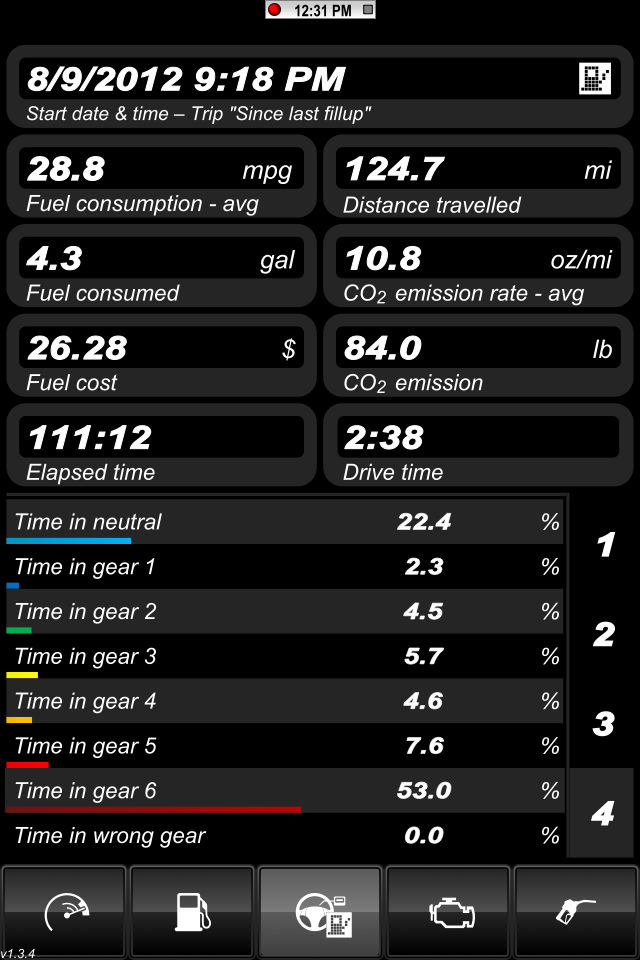Viewport: 640px width, 960px height.
Task: Switch to trip page 1
Action: pos(604,545)
